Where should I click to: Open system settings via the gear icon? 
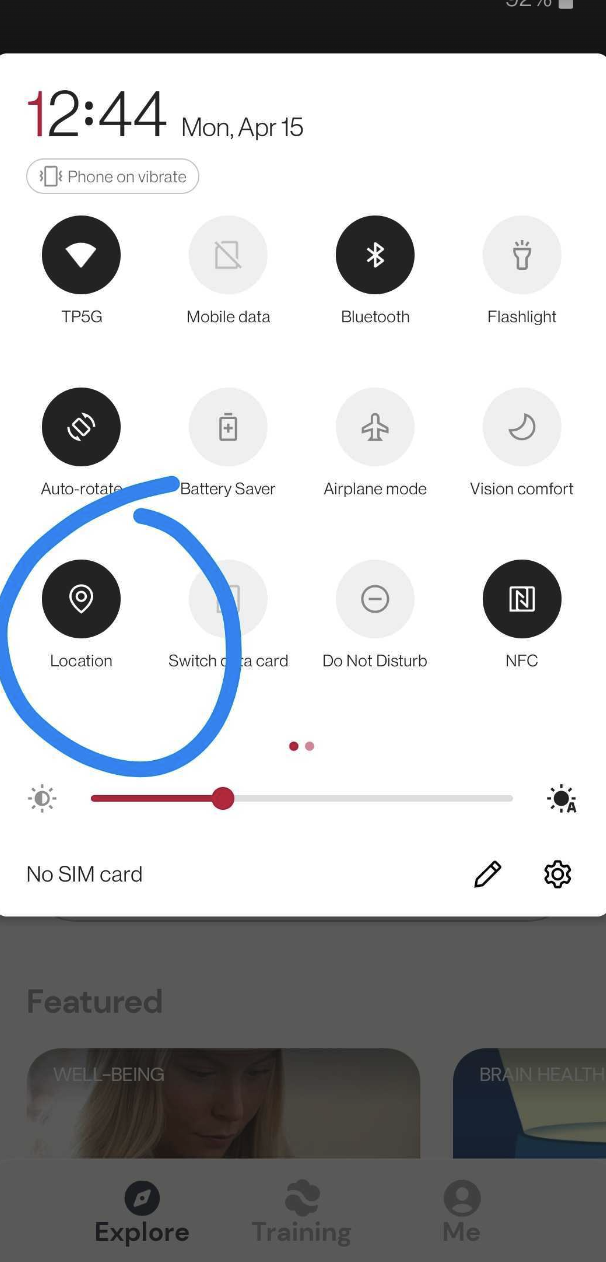(557, 874)
